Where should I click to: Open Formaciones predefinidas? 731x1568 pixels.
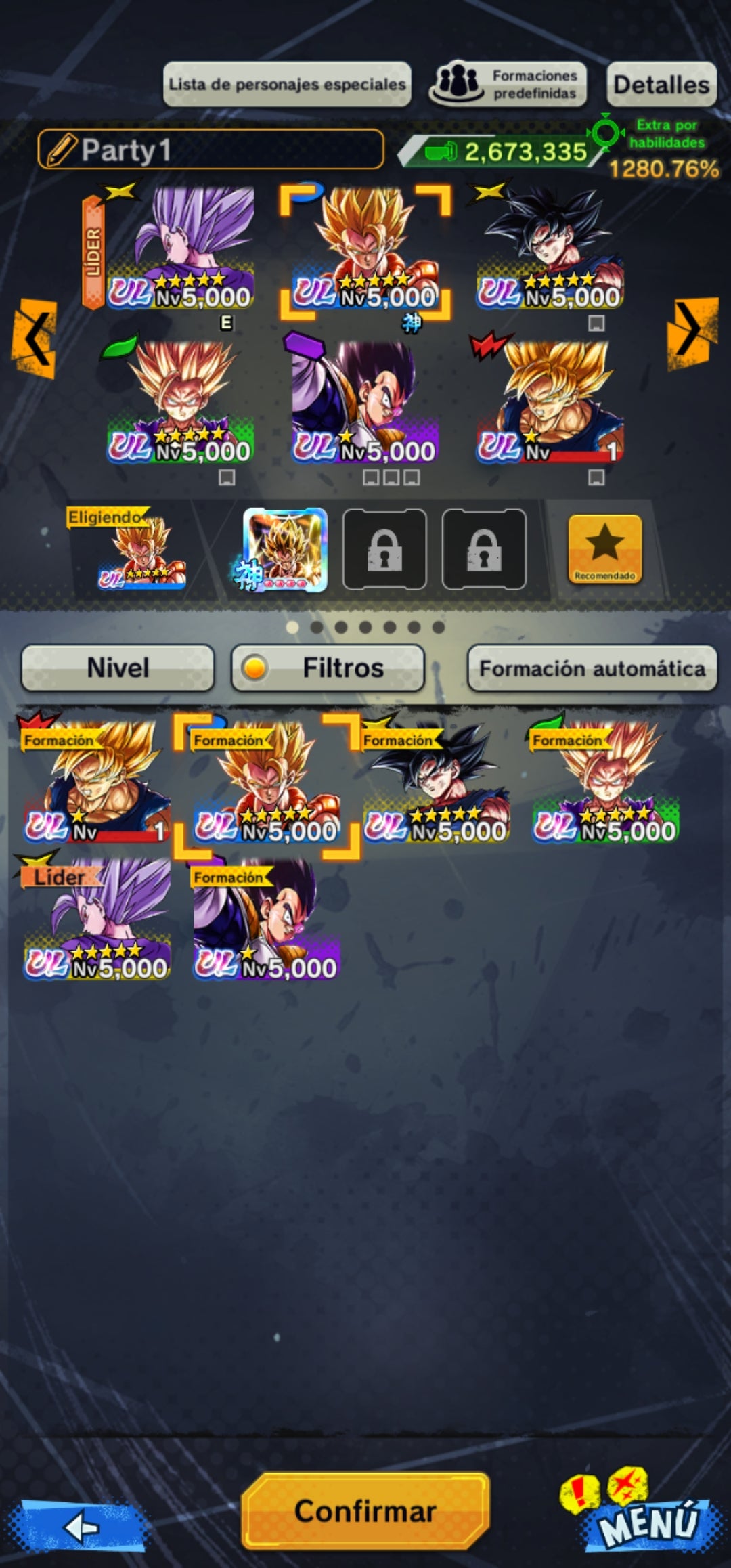point(508,84)
